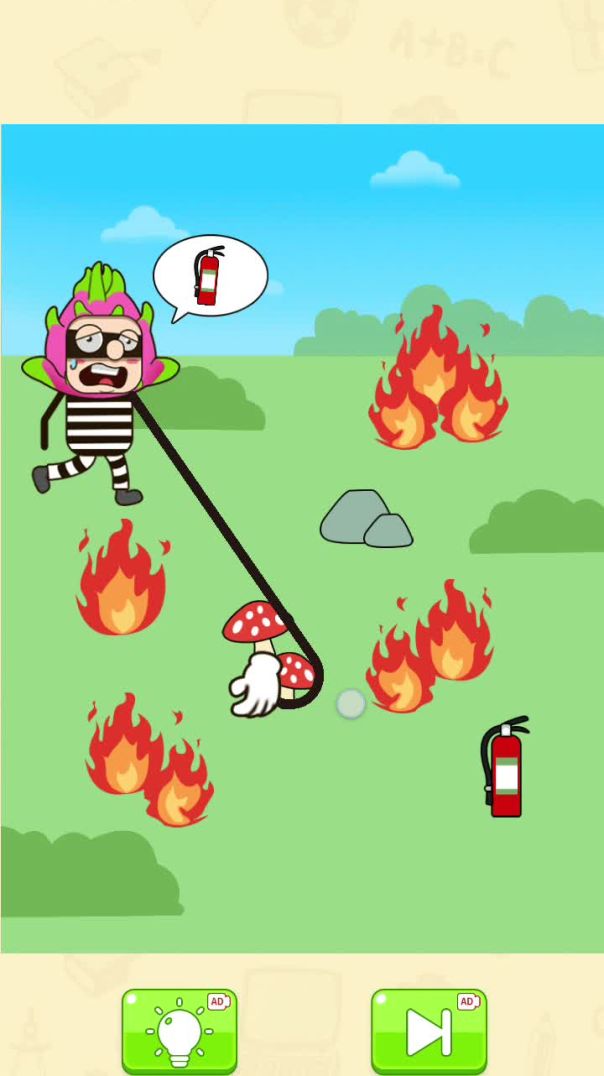
Task: Tap the fire extinguisher on the grass
Action: pos(505,769)
